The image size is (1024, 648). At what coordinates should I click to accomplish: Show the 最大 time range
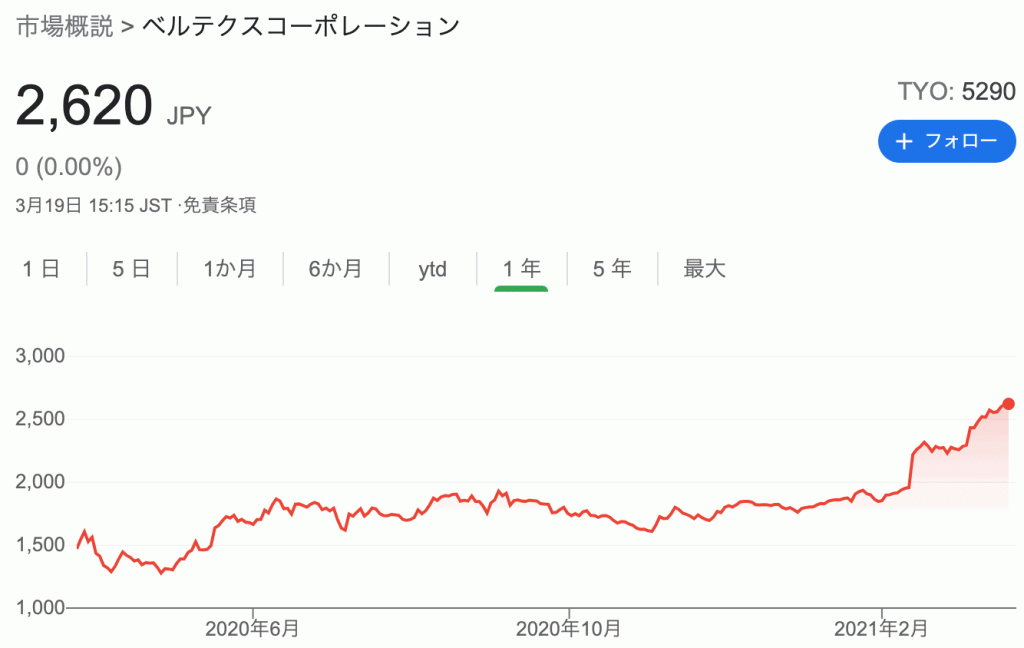(704, 269)
